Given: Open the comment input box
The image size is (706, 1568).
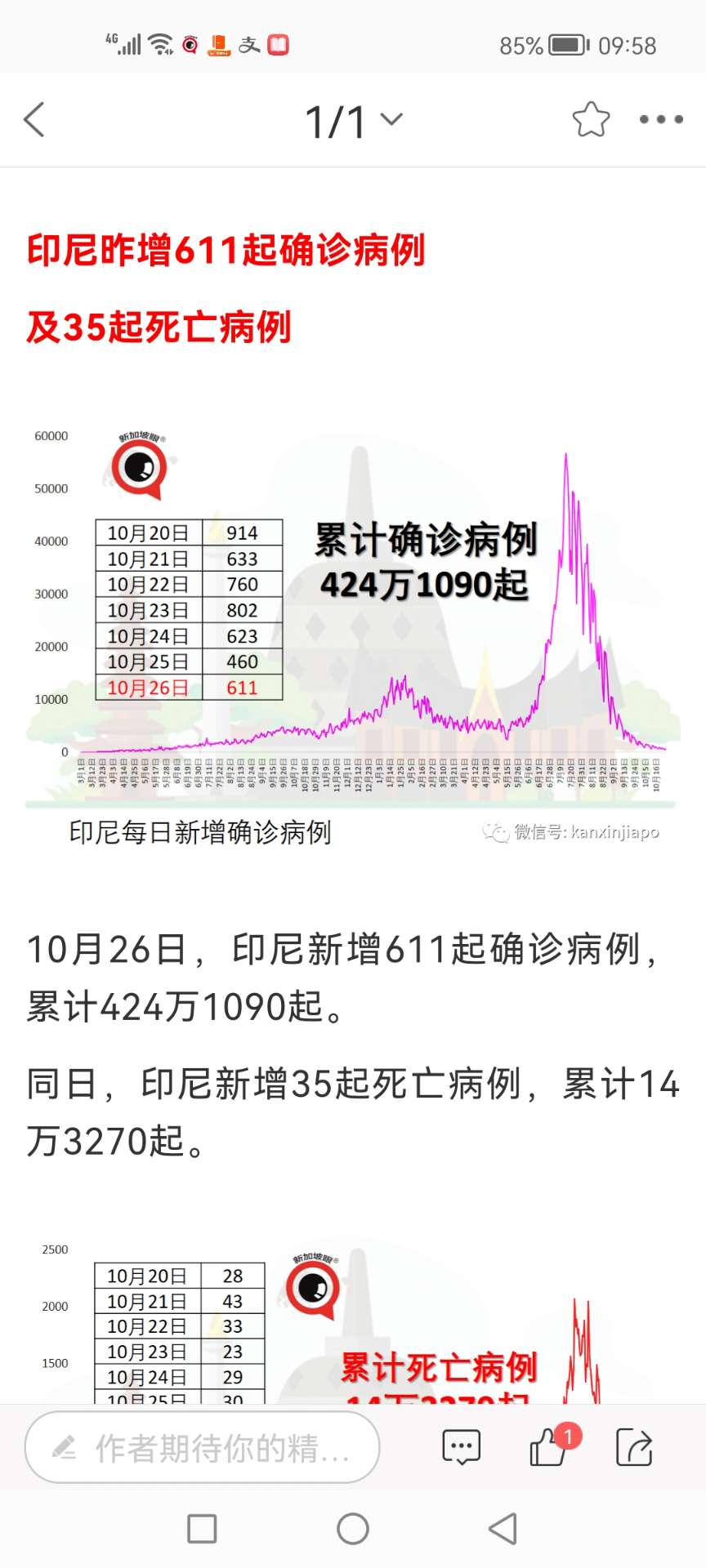Looking at the screenshot, I should click(203, 1447).
